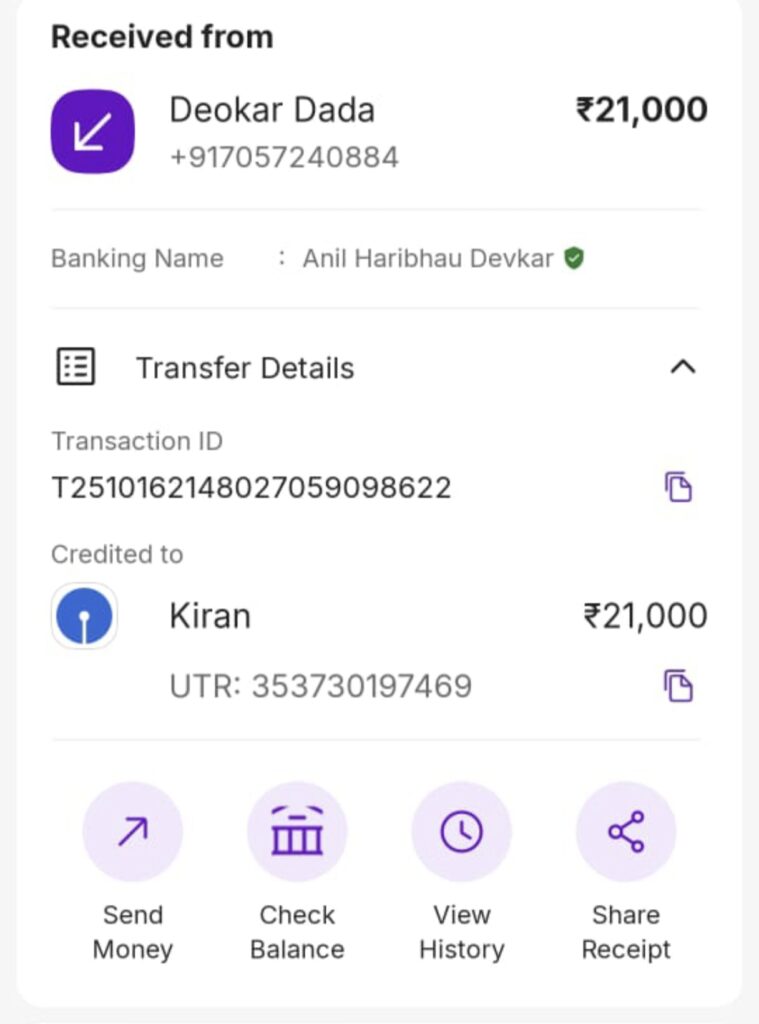Open View History
This screenshot has width=759, height=1024.
pyautogui.click(x=461, y=832)
